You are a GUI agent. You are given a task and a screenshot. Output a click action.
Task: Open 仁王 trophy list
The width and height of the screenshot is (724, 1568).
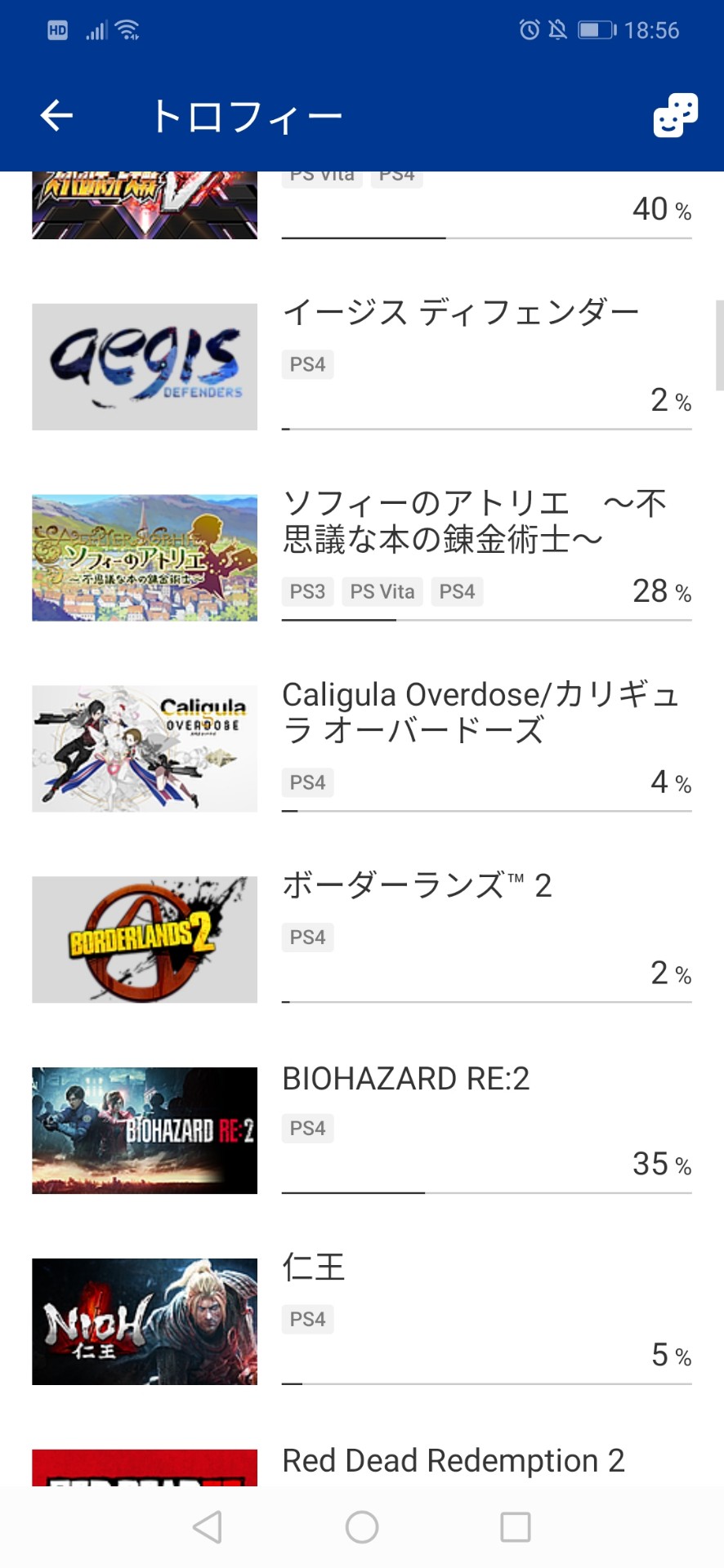pos(362,1322)
